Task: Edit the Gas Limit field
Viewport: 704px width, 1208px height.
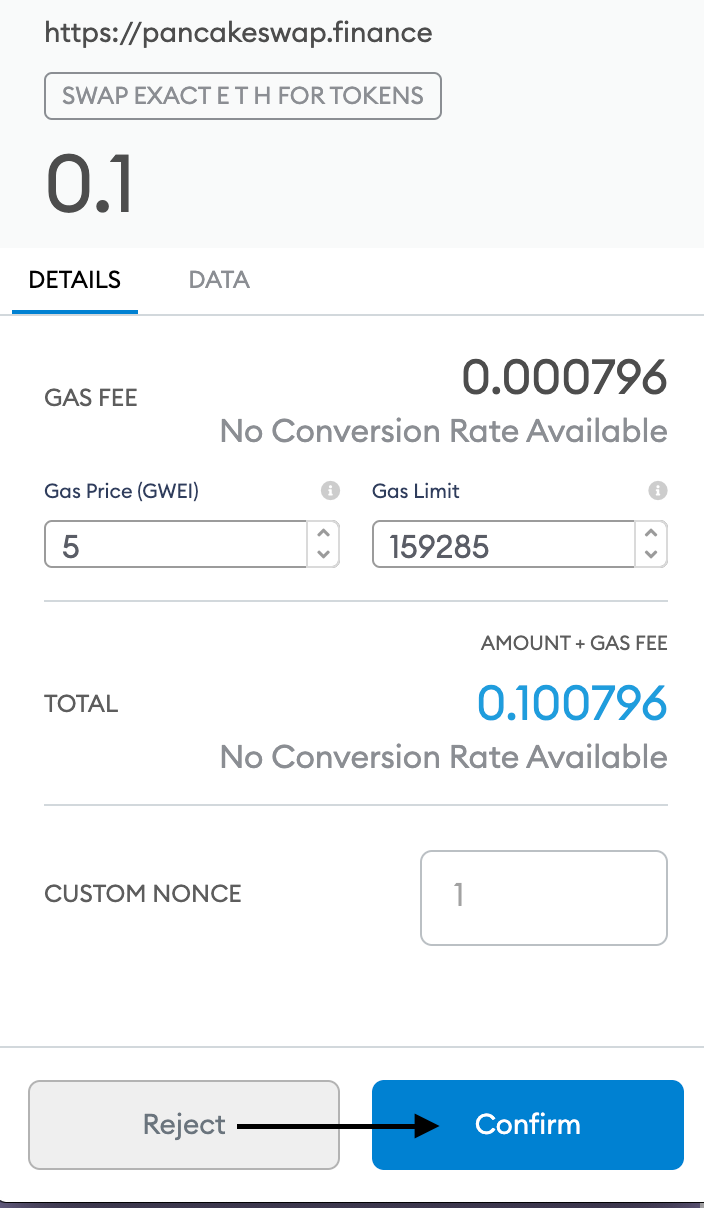Action: pos(503,545)
